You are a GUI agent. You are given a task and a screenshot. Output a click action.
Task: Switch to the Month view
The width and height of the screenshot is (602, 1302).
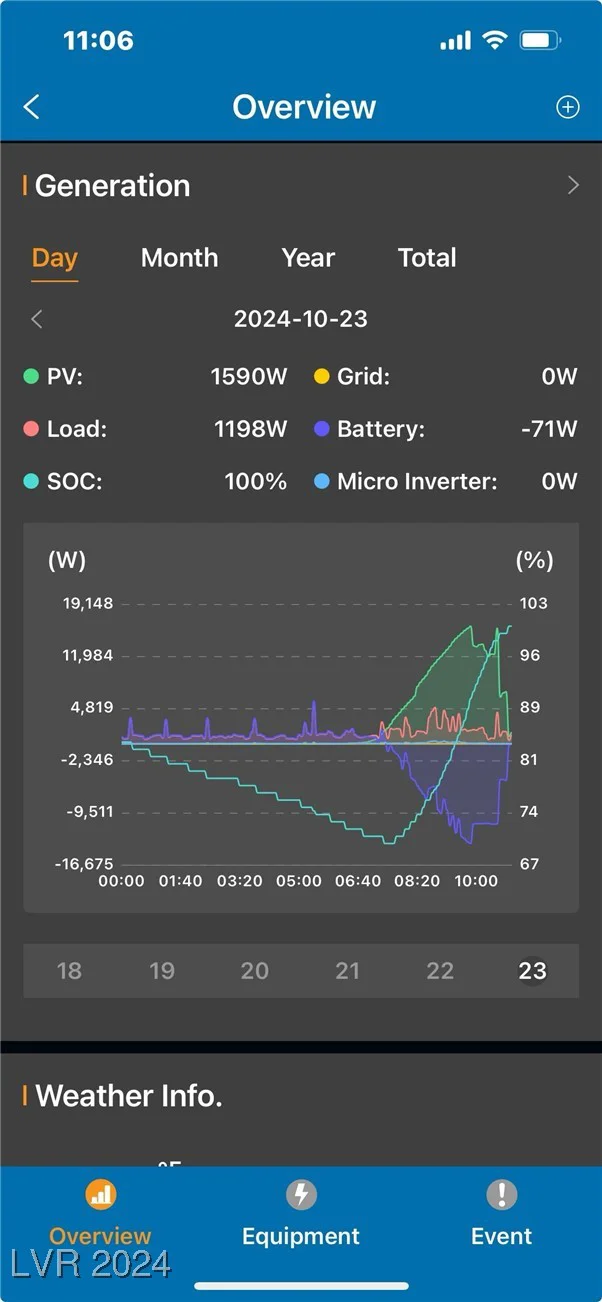pyautogui.click(x=179, y=258)
